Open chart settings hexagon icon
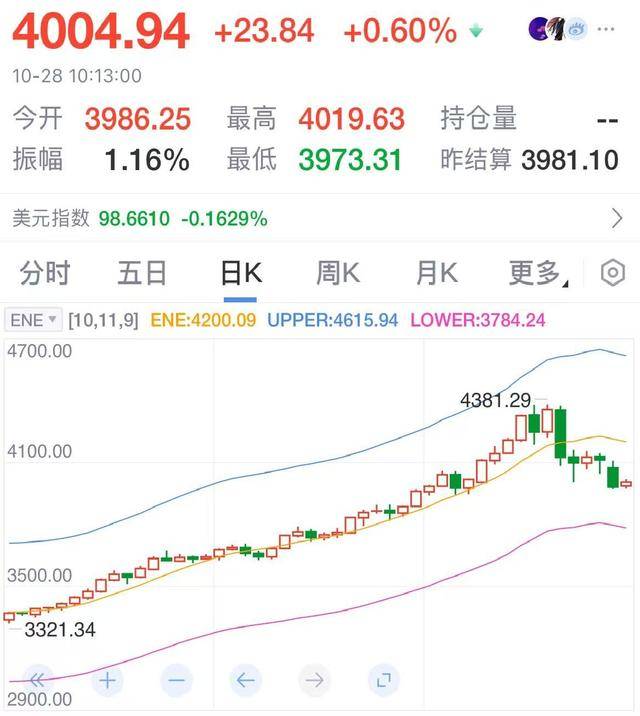 point(611,273)
